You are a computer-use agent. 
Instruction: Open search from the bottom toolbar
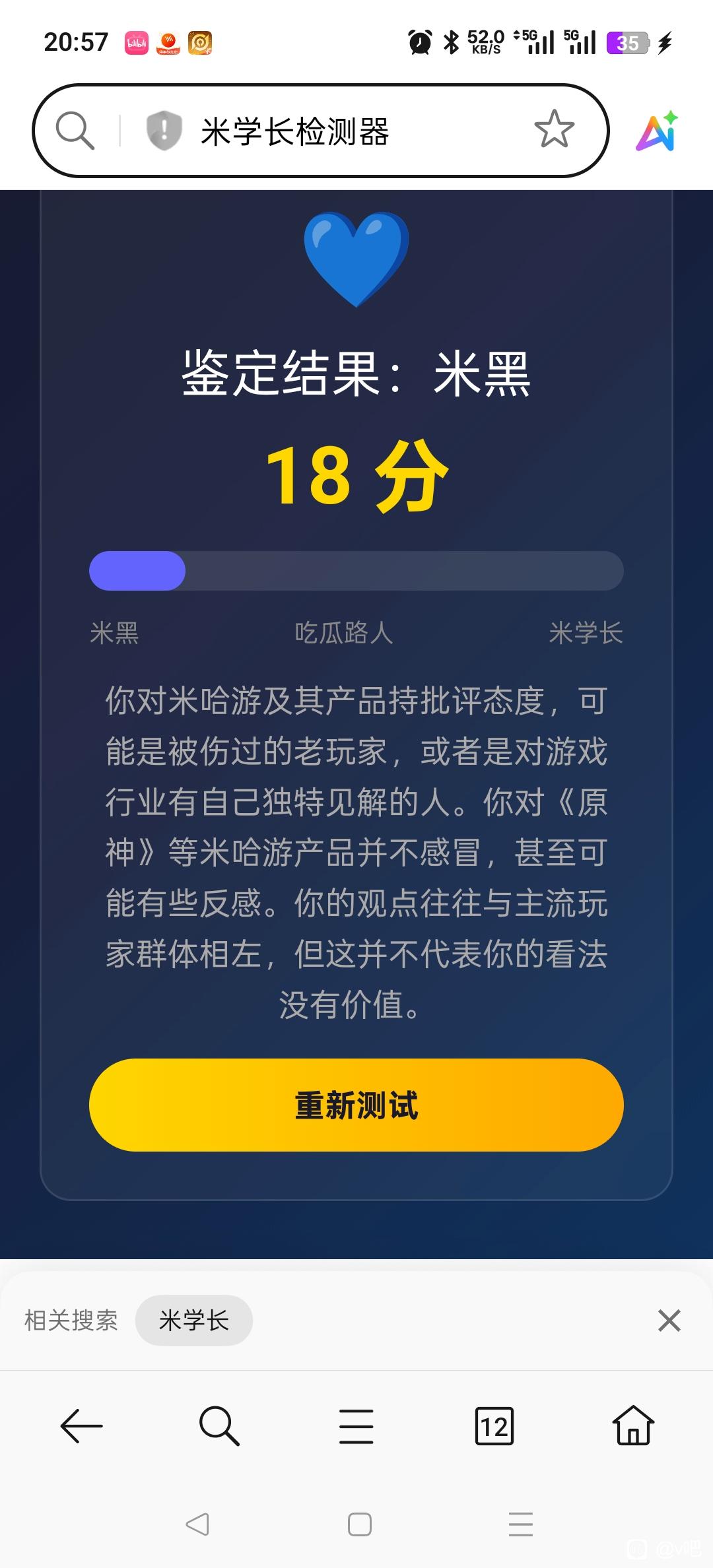point(219,1426)
